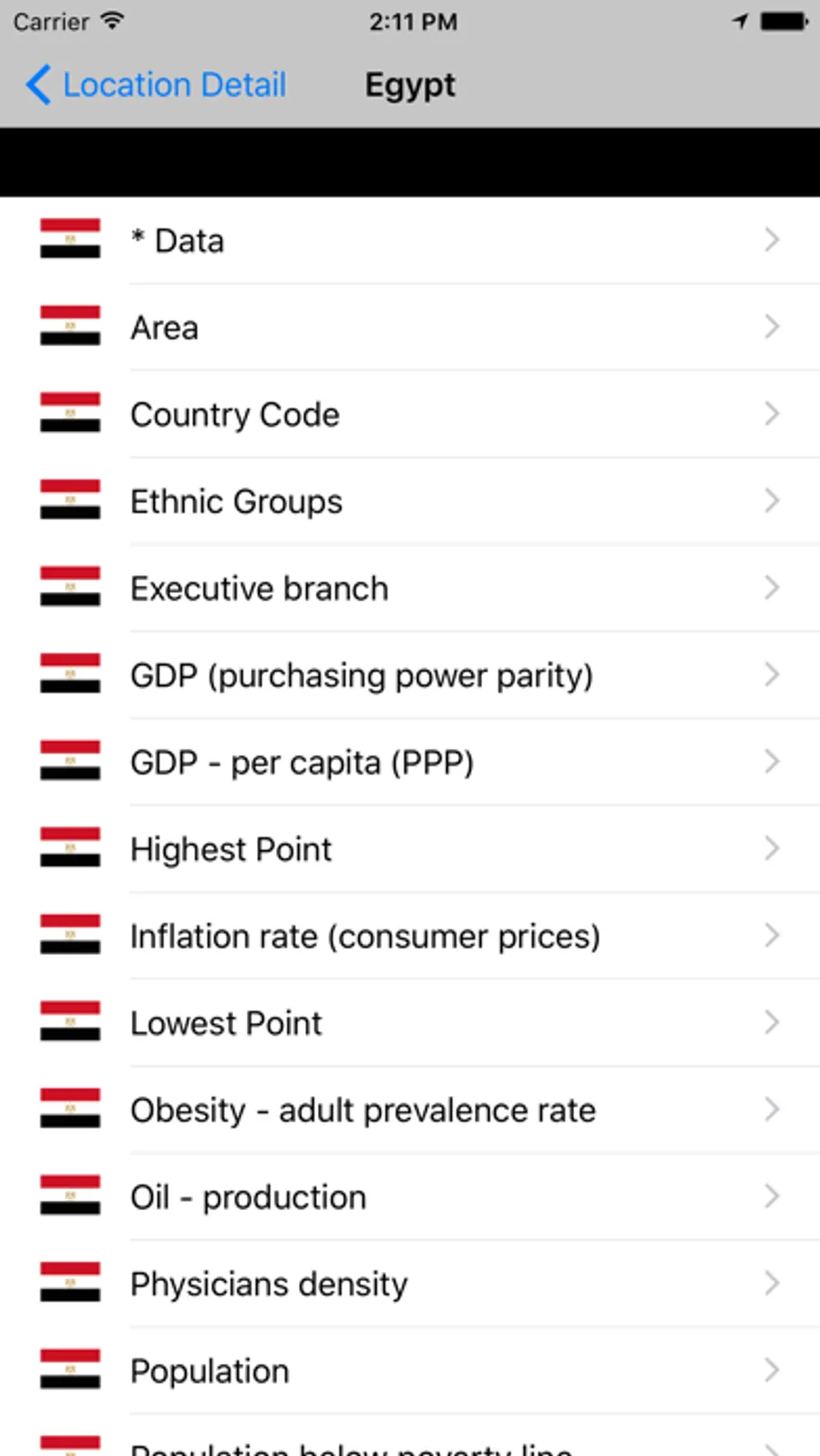Open the Oil - production row
Image resolution: width=820 pixels, height=1456 pixels.
click(x=410, y=1197)
